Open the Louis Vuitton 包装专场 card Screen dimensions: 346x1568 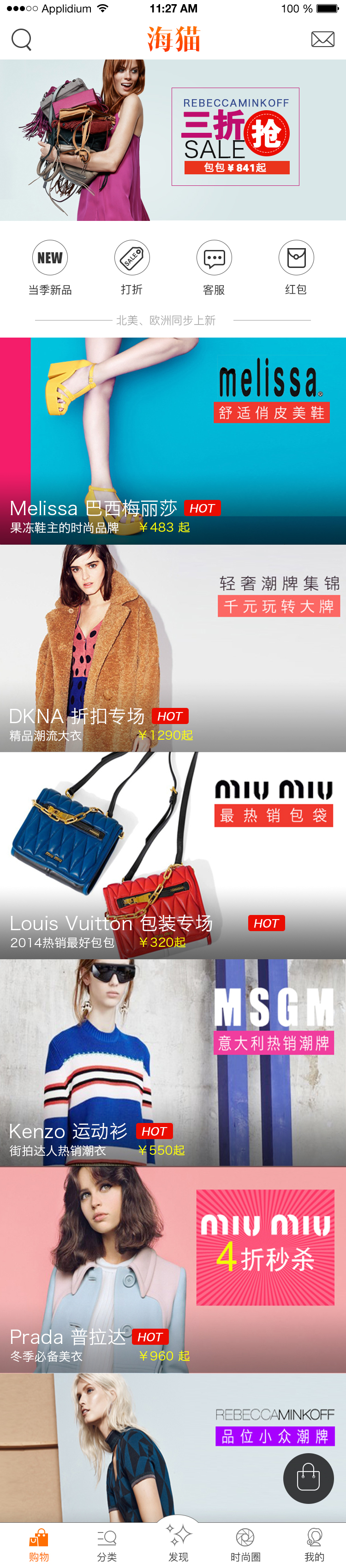click(x=173, y=855)
